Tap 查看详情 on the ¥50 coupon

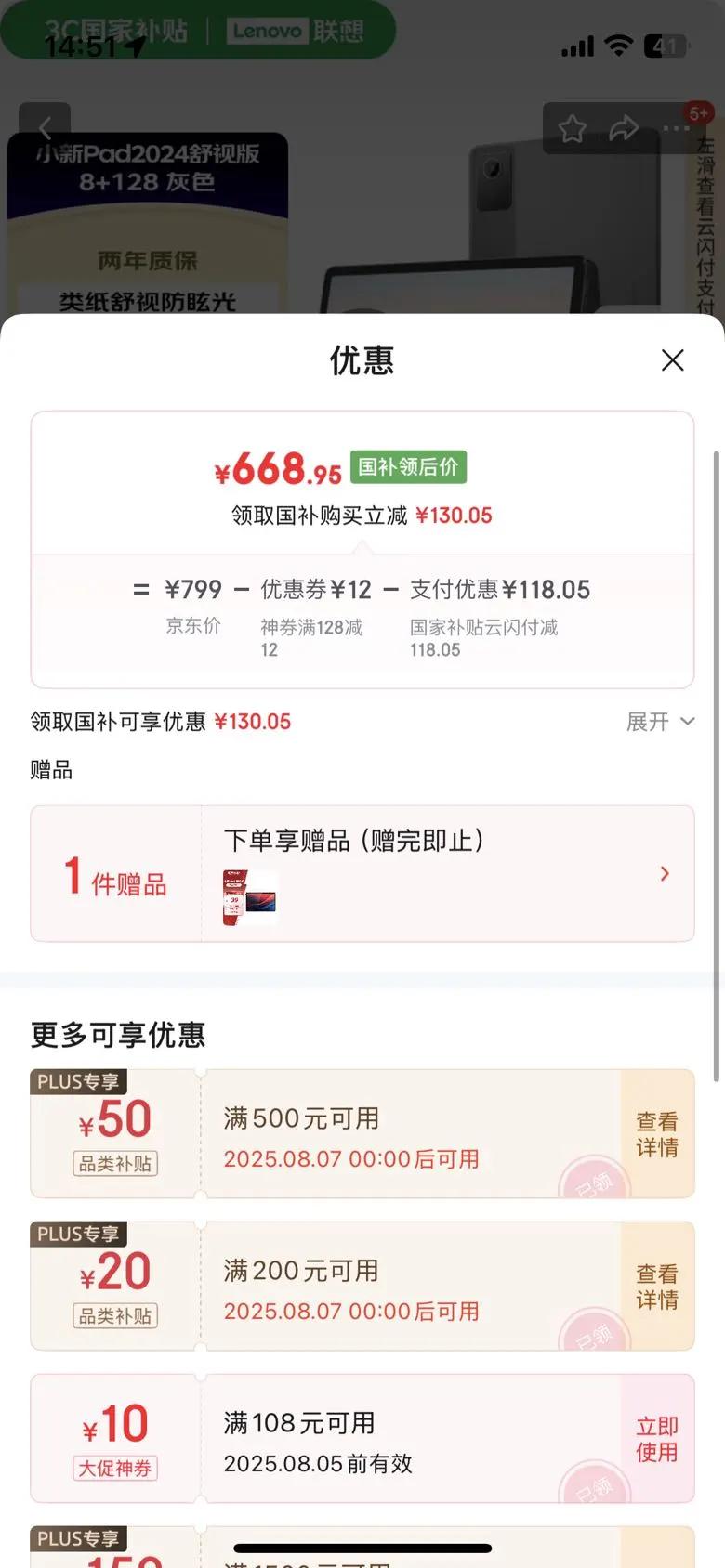click(x=656, y=1133)
